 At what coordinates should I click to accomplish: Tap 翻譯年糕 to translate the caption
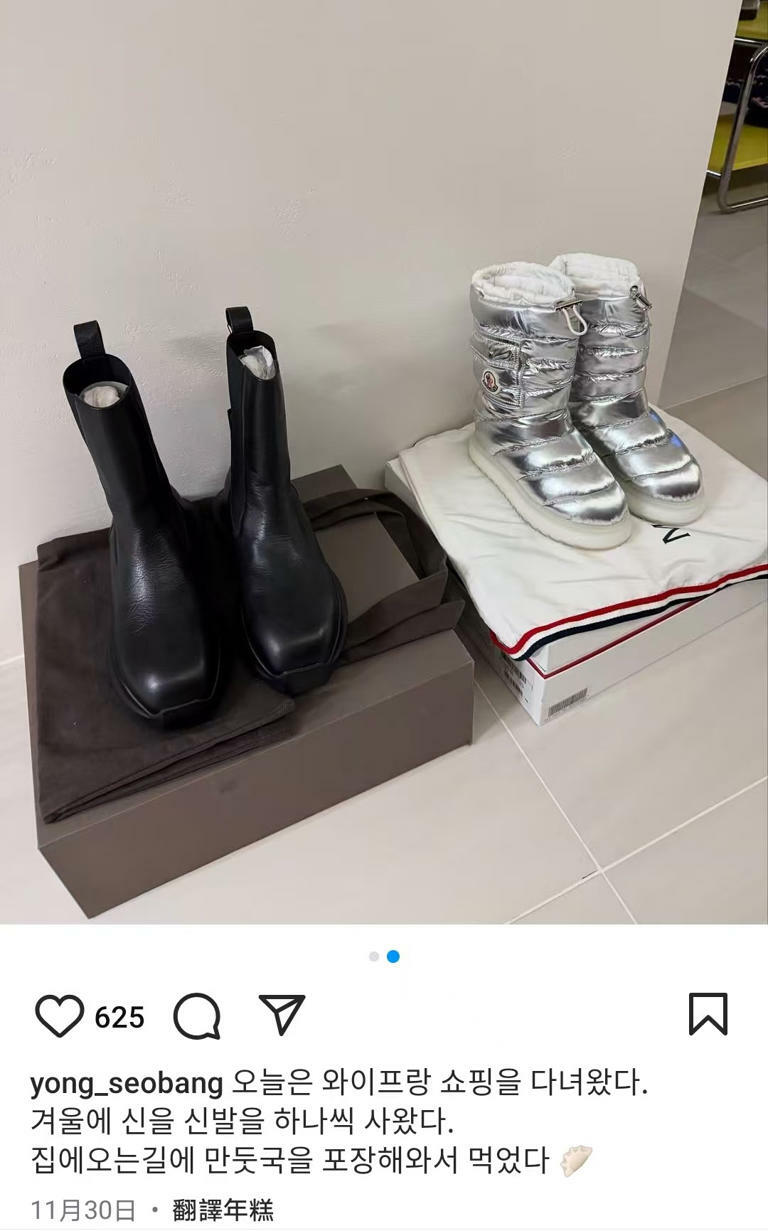point(223,1211)
